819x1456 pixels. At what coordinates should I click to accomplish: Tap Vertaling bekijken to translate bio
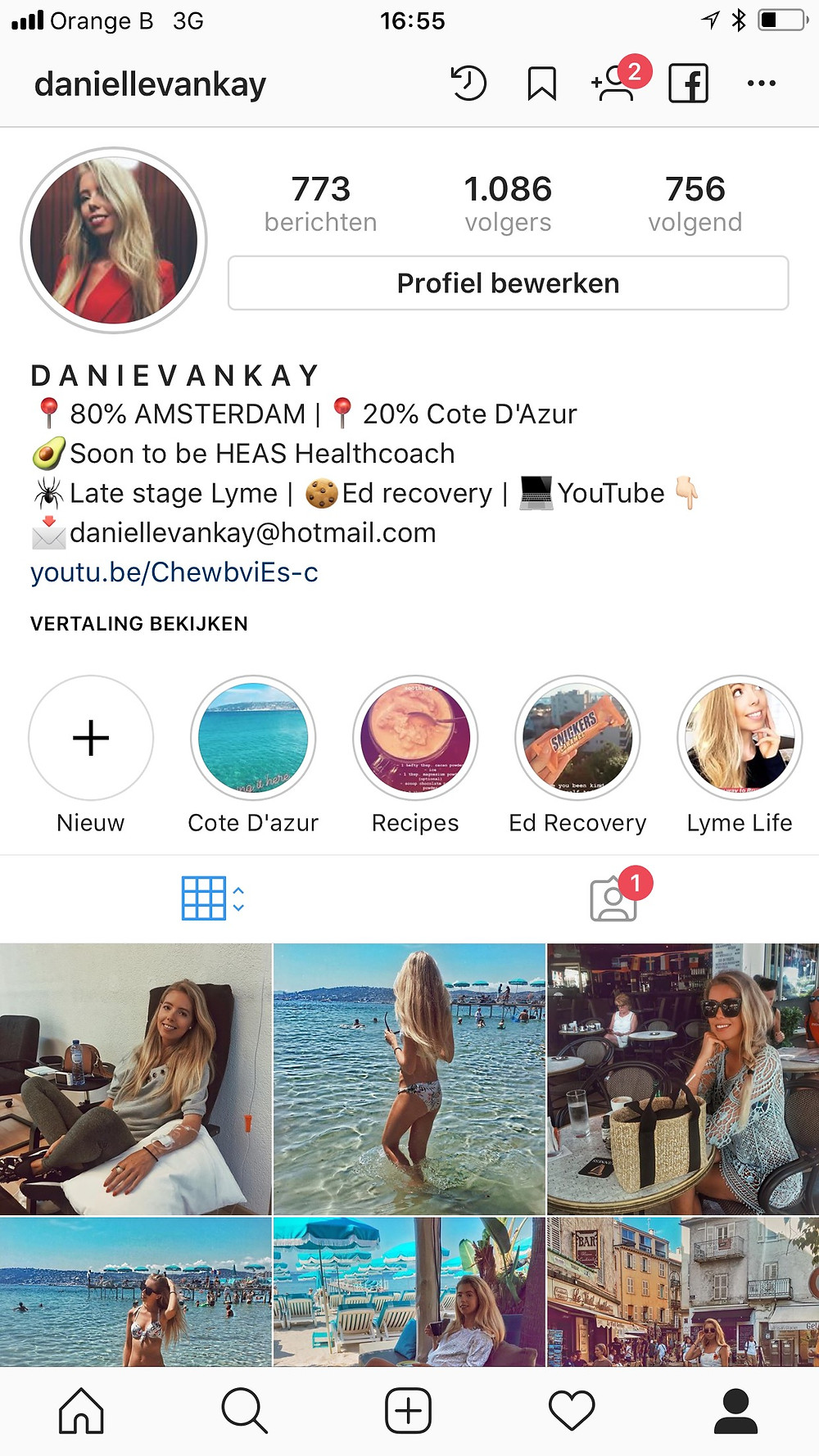139,624
